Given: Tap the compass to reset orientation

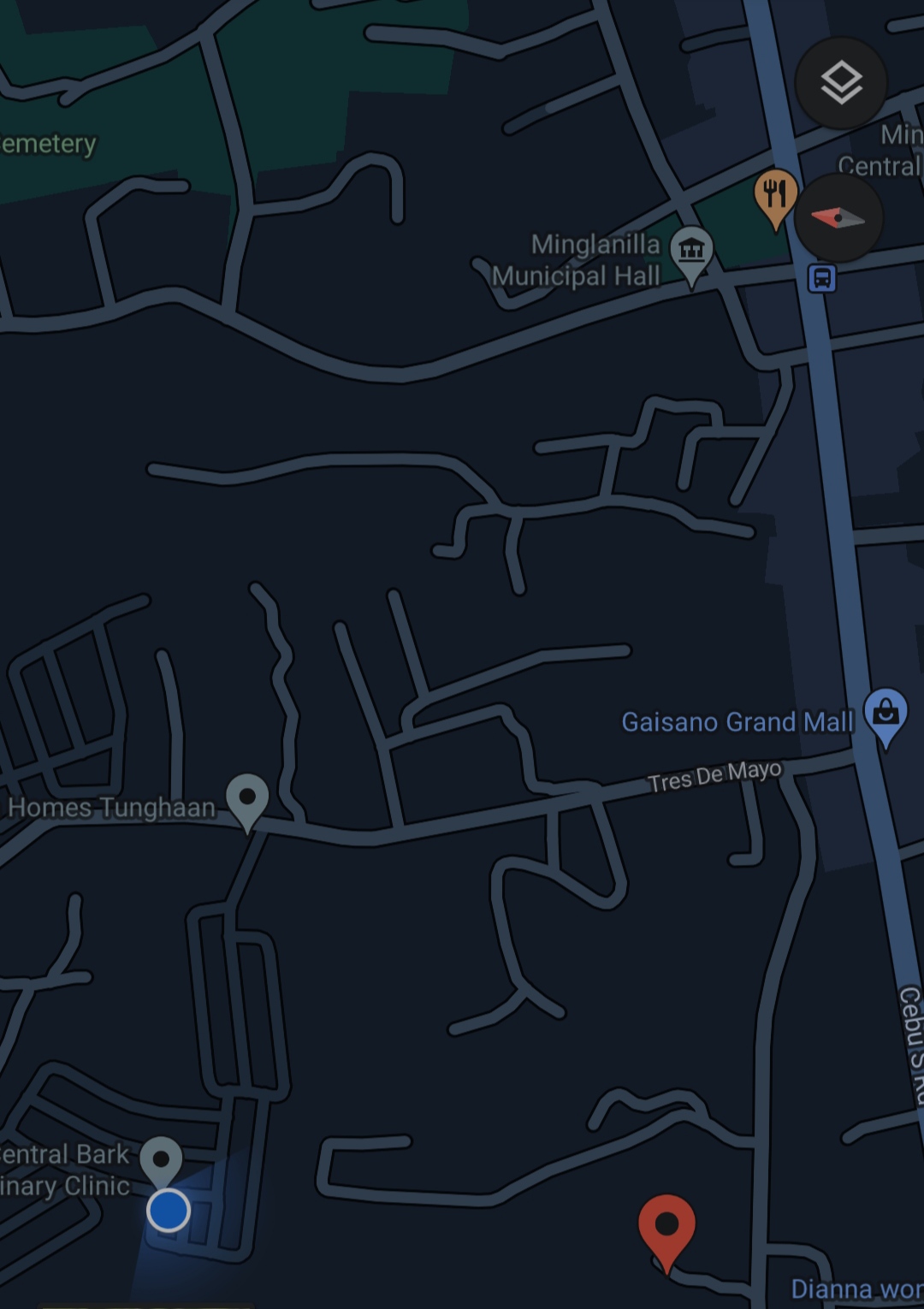Looking at the screenshot, I should tap(838, 218).
